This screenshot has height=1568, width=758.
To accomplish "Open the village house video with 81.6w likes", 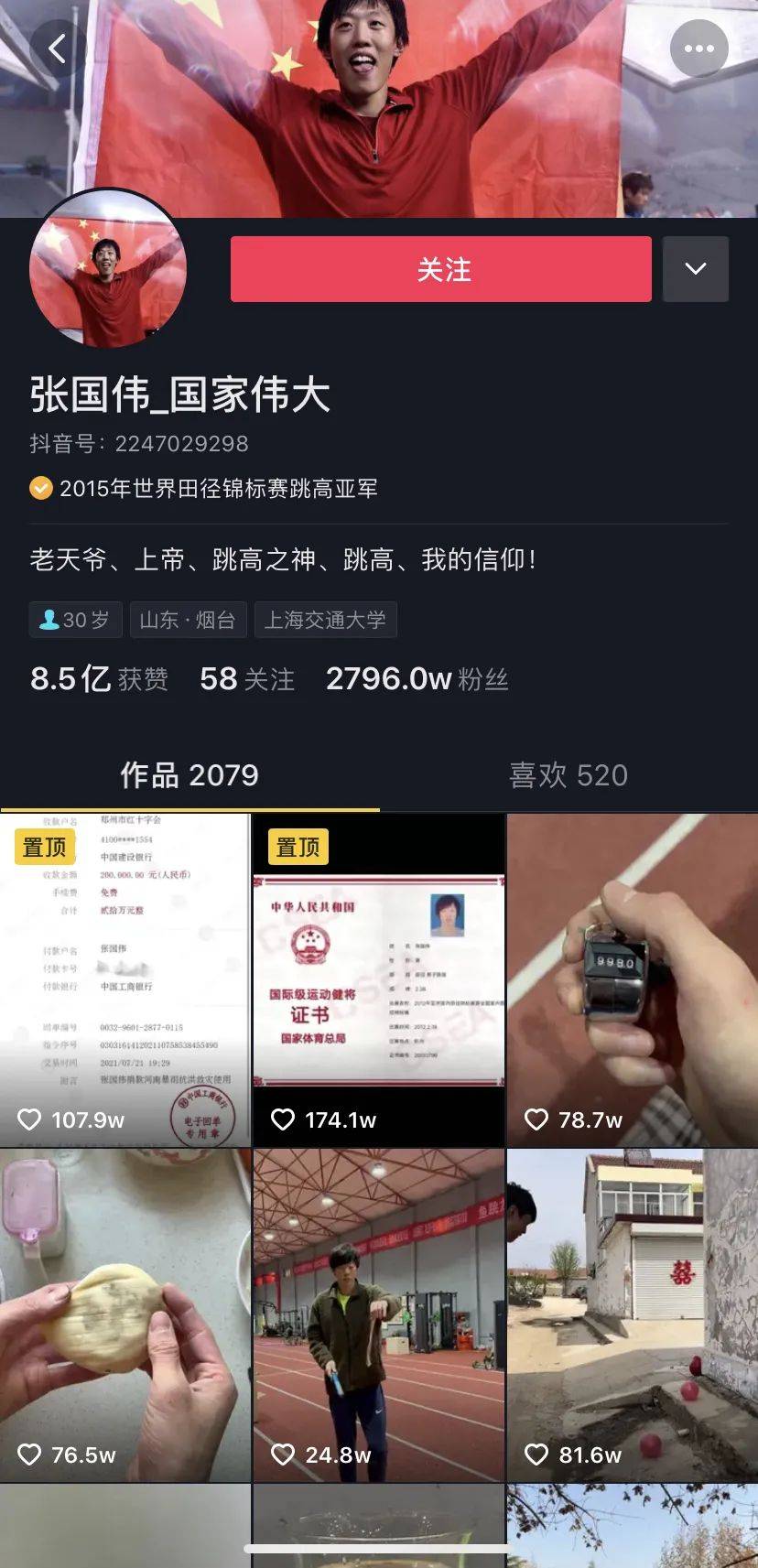I will (632, 1314).
